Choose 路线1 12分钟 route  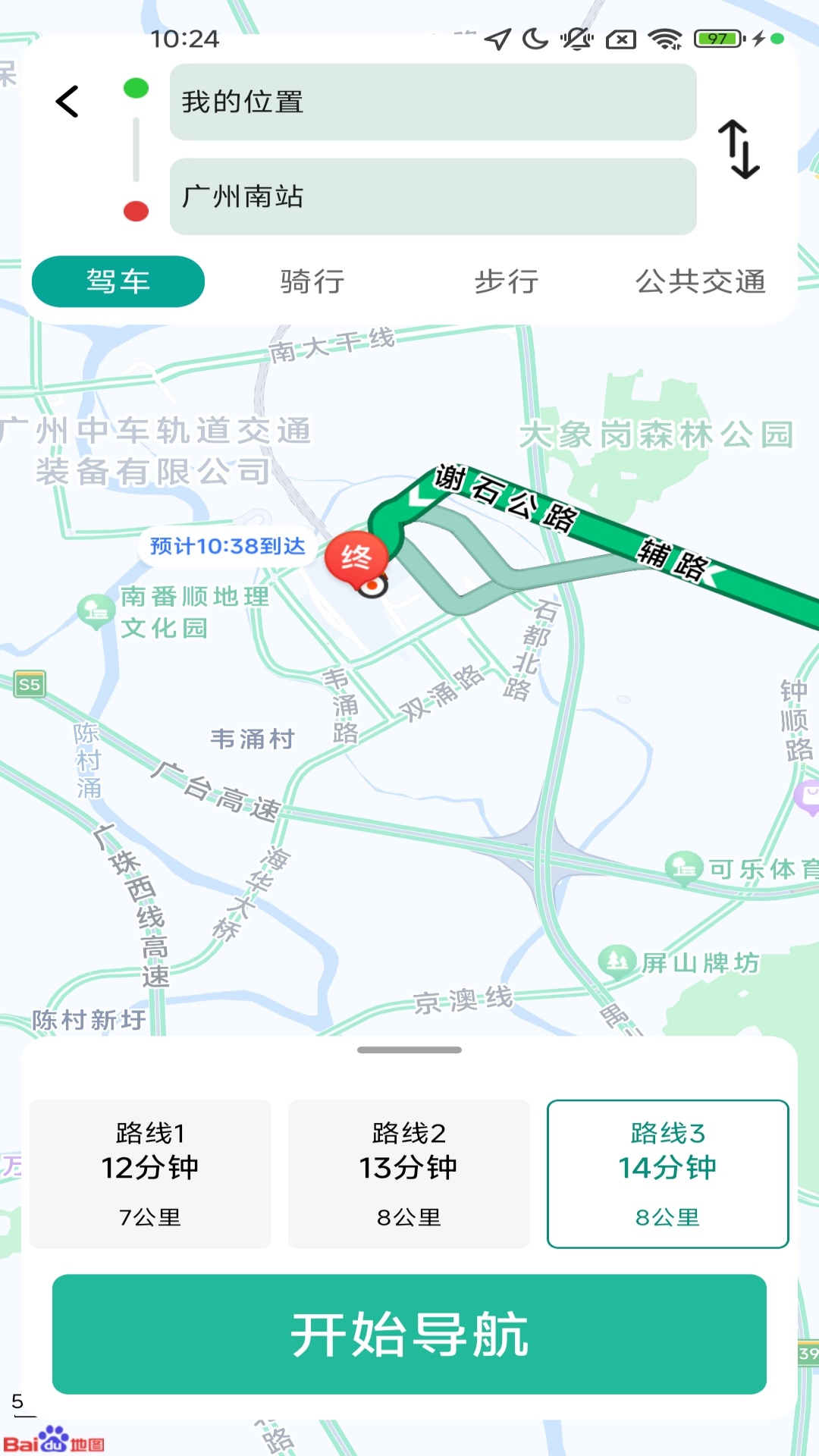(150, 1173)
